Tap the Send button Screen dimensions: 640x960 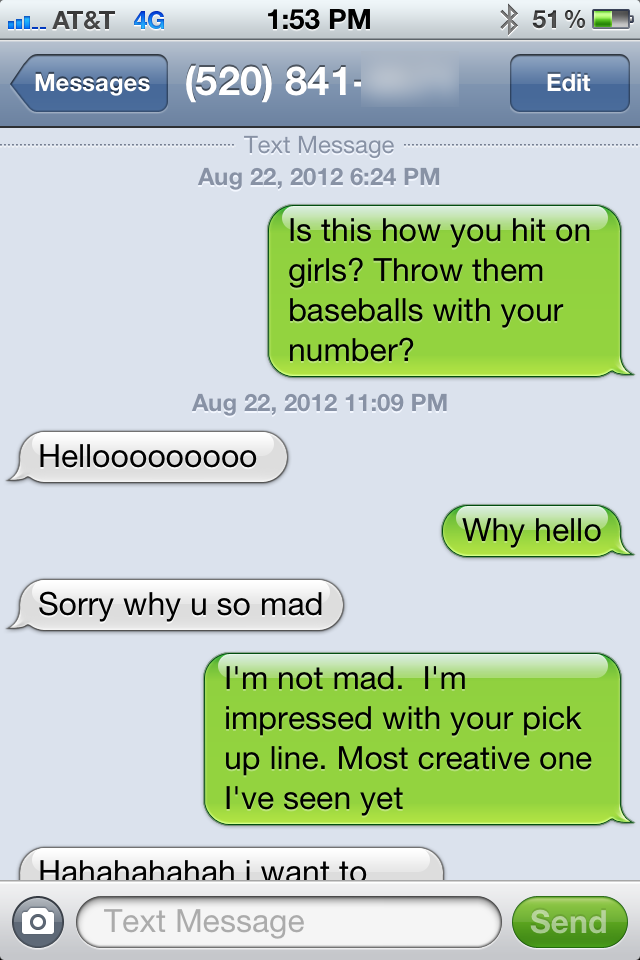coord(568,921)
